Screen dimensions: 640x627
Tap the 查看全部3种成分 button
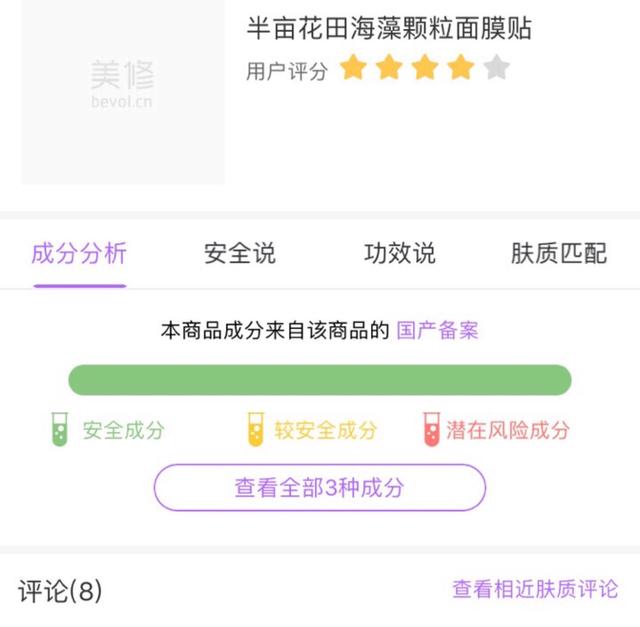(319, 488)
